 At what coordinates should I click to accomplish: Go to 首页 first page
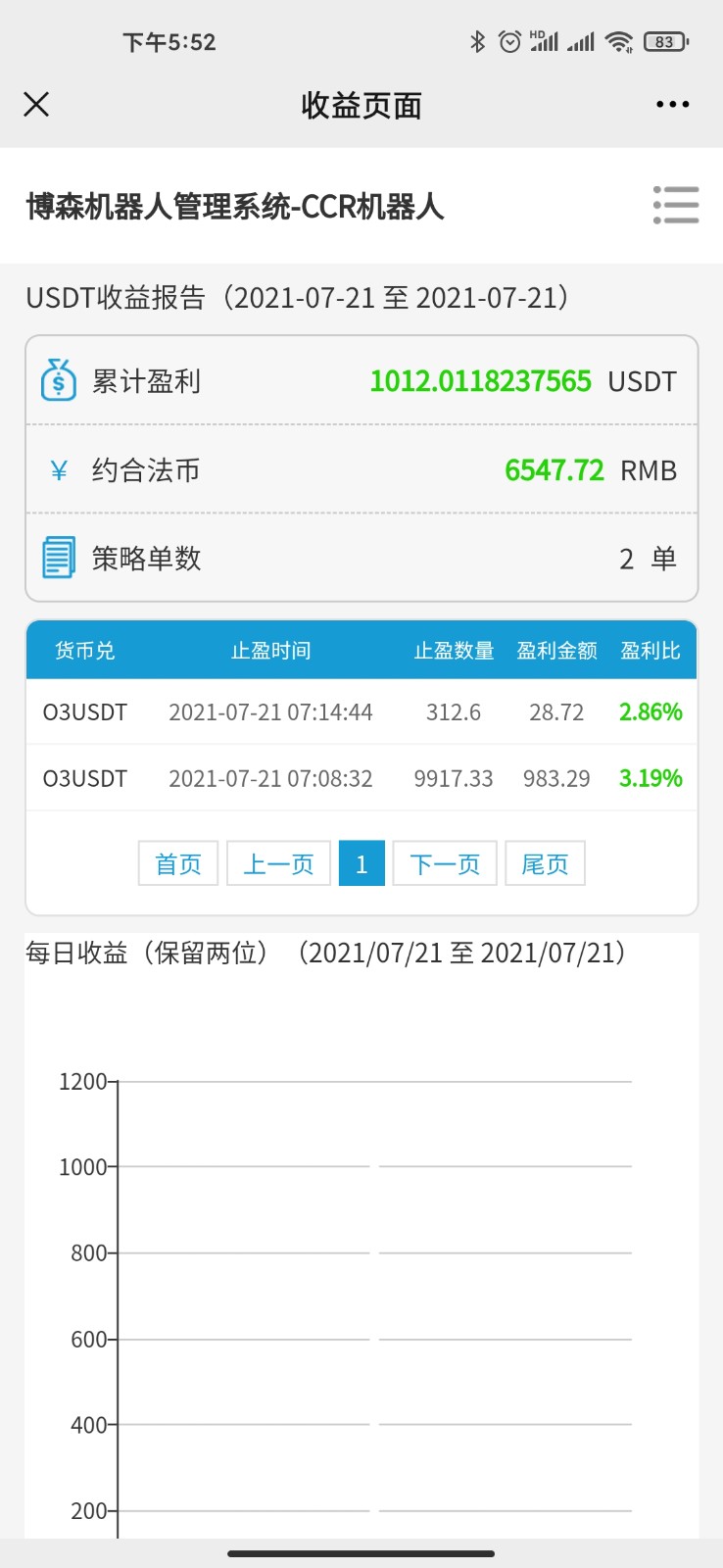pyautogui.click(x=178, y=863)
